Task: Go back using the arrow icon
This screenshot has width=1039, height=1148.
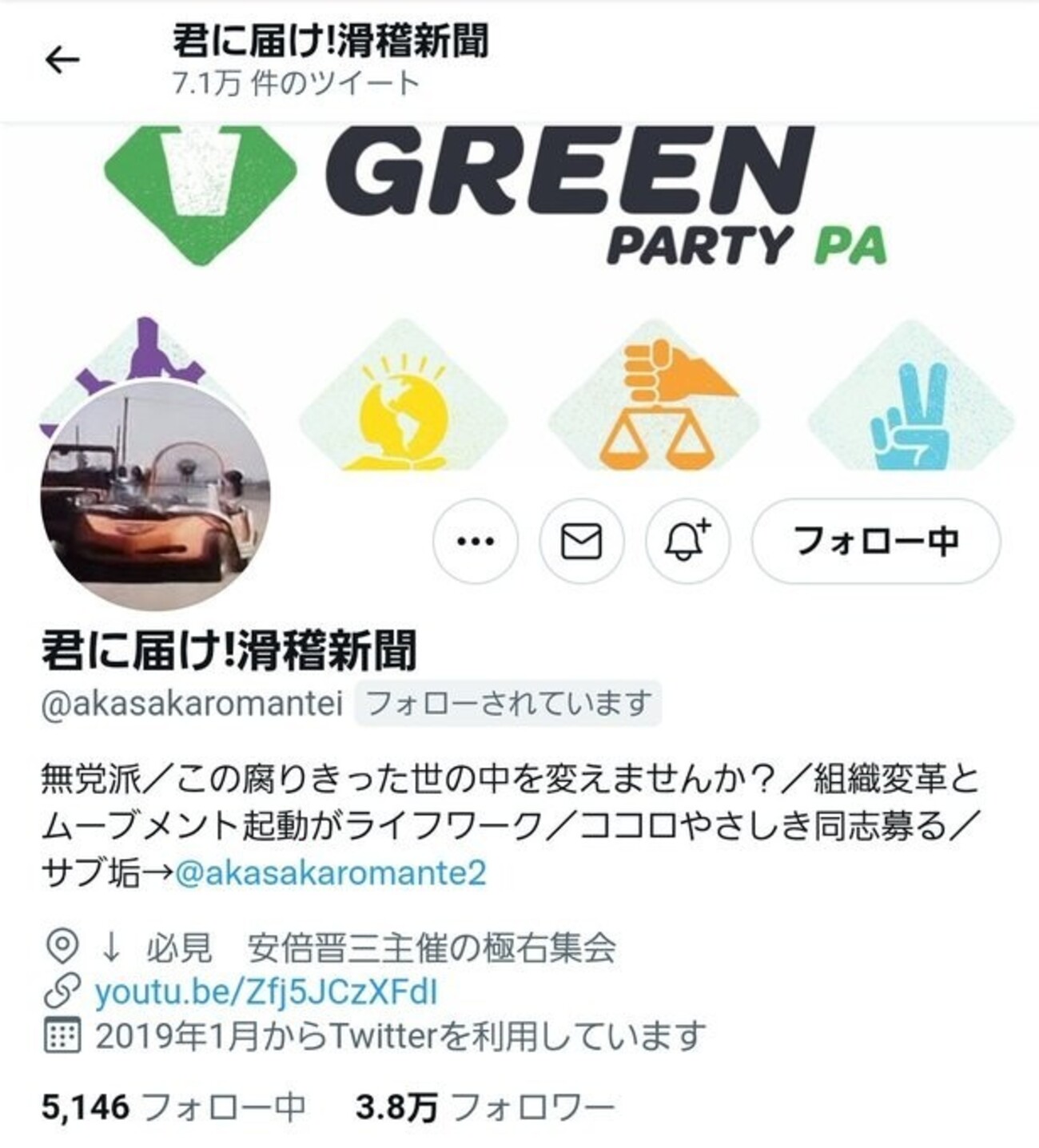Action: tap(62, 60)
